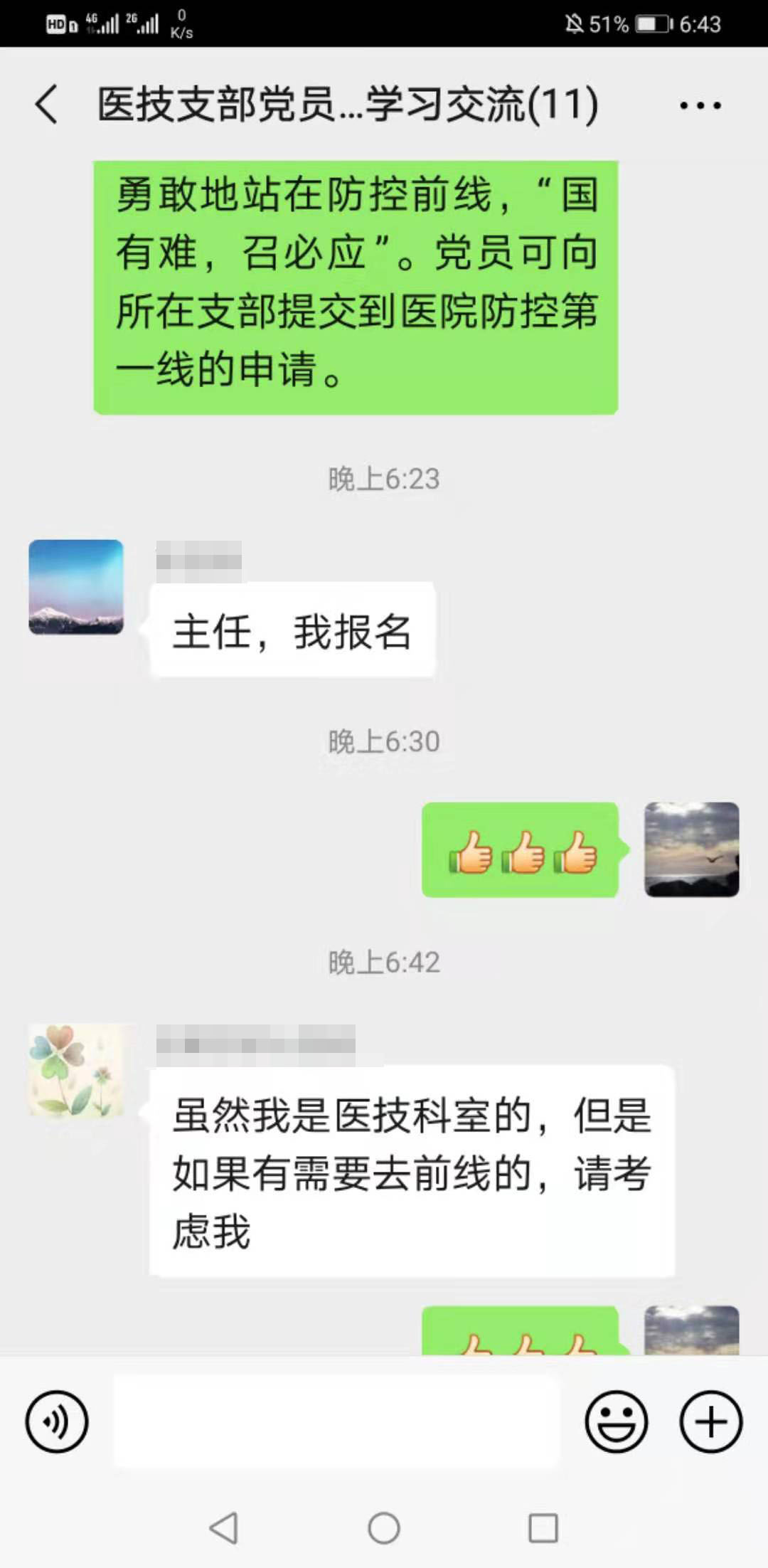
Task: Tap system back navigation button
Action: pos(224,1527)
